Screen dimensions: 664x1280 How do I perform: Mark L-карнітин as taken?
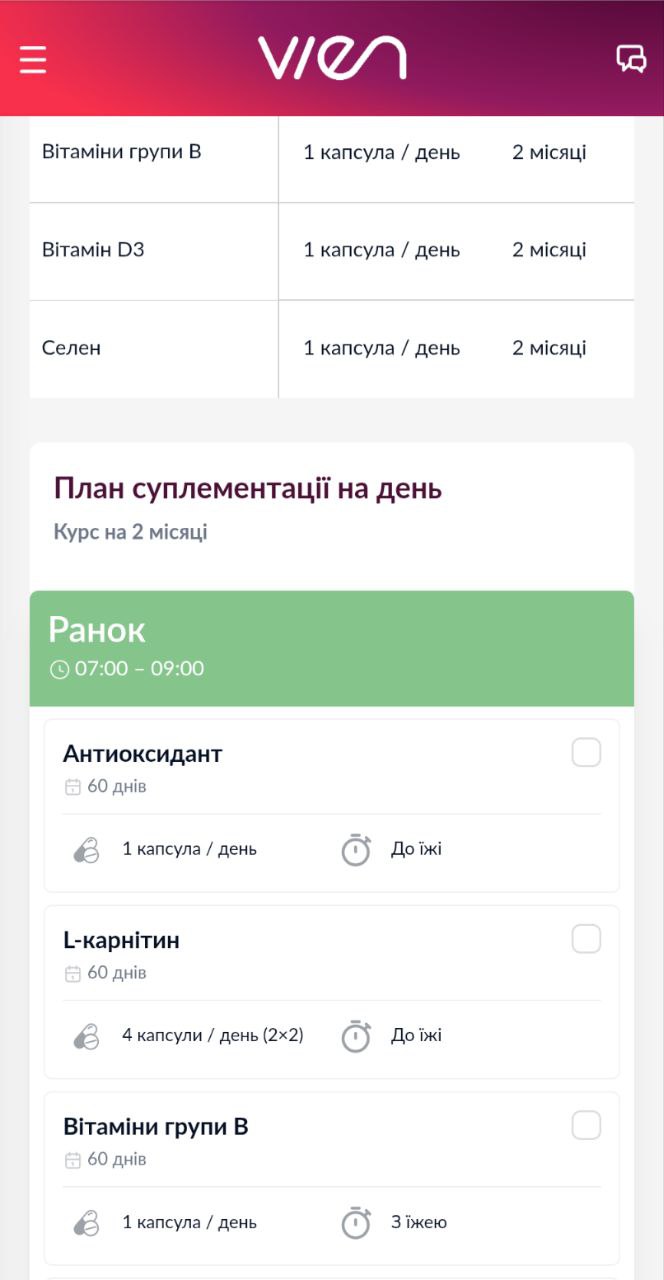click(x=586, y=939)
